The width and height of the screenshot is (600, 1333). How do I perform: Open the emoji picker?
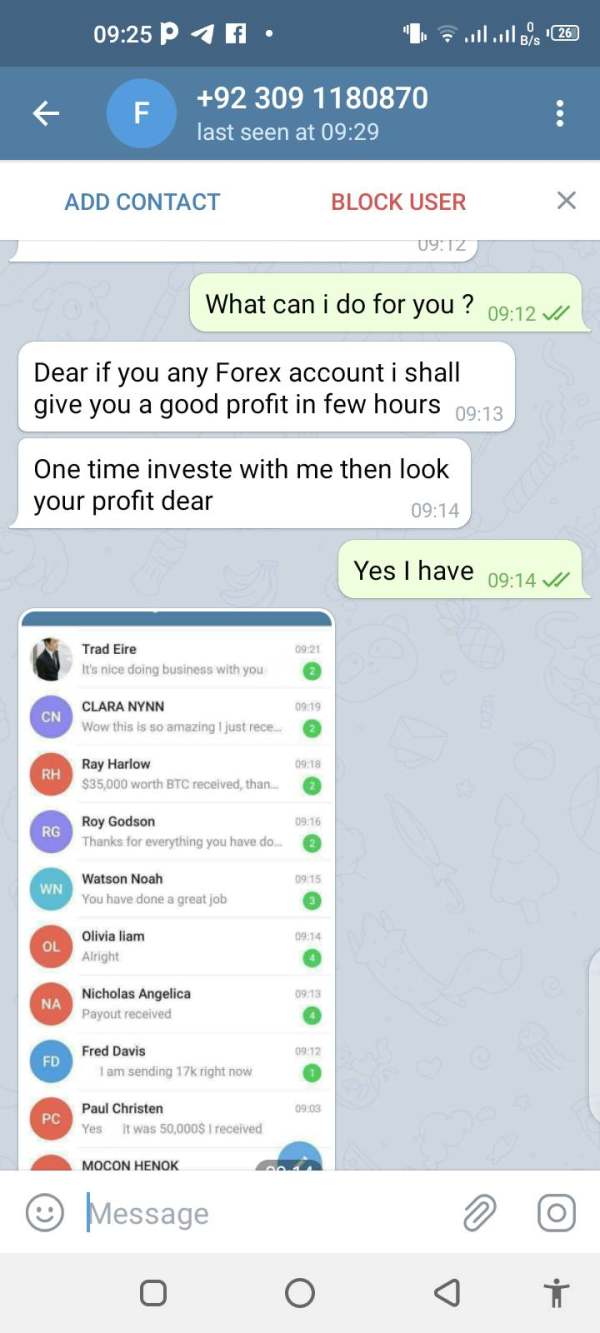click(43, 1213)
